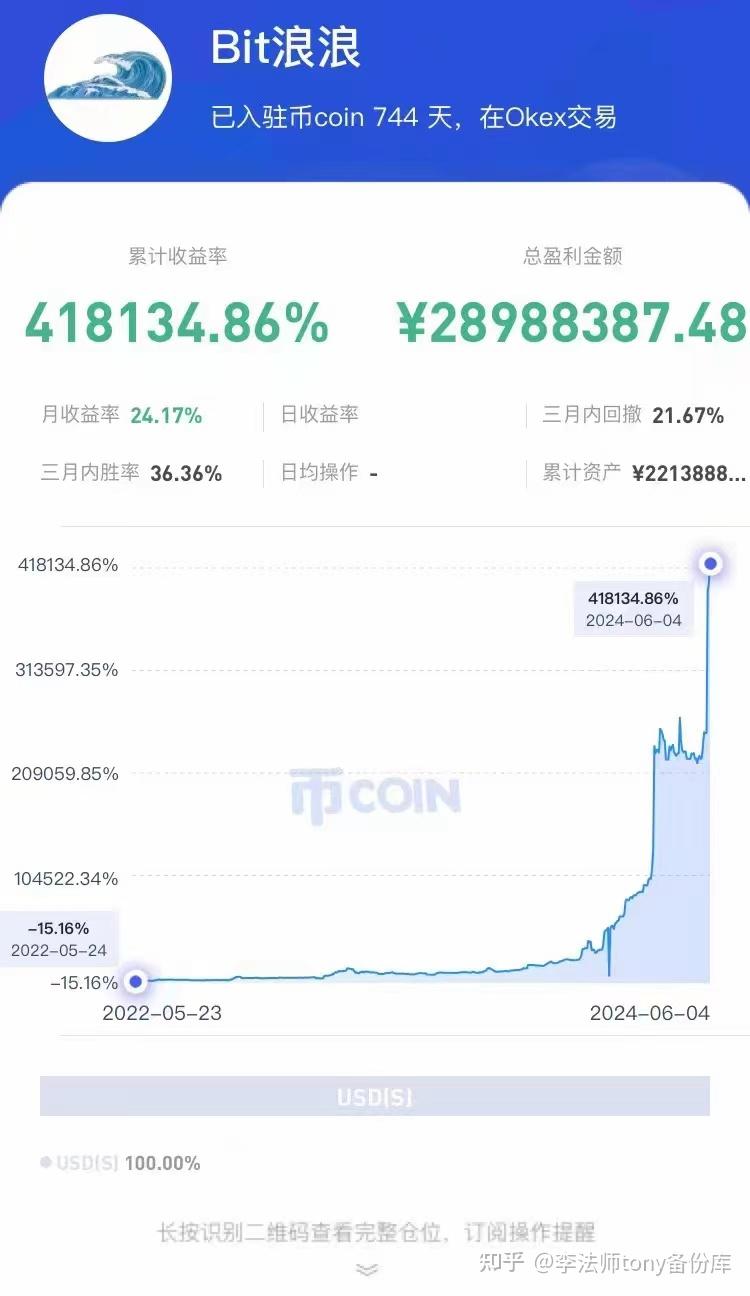Screen dimensions: 750x1296
Task: Click the 币COIN watermark logo on chart
Action: click(x=374, y=795)
